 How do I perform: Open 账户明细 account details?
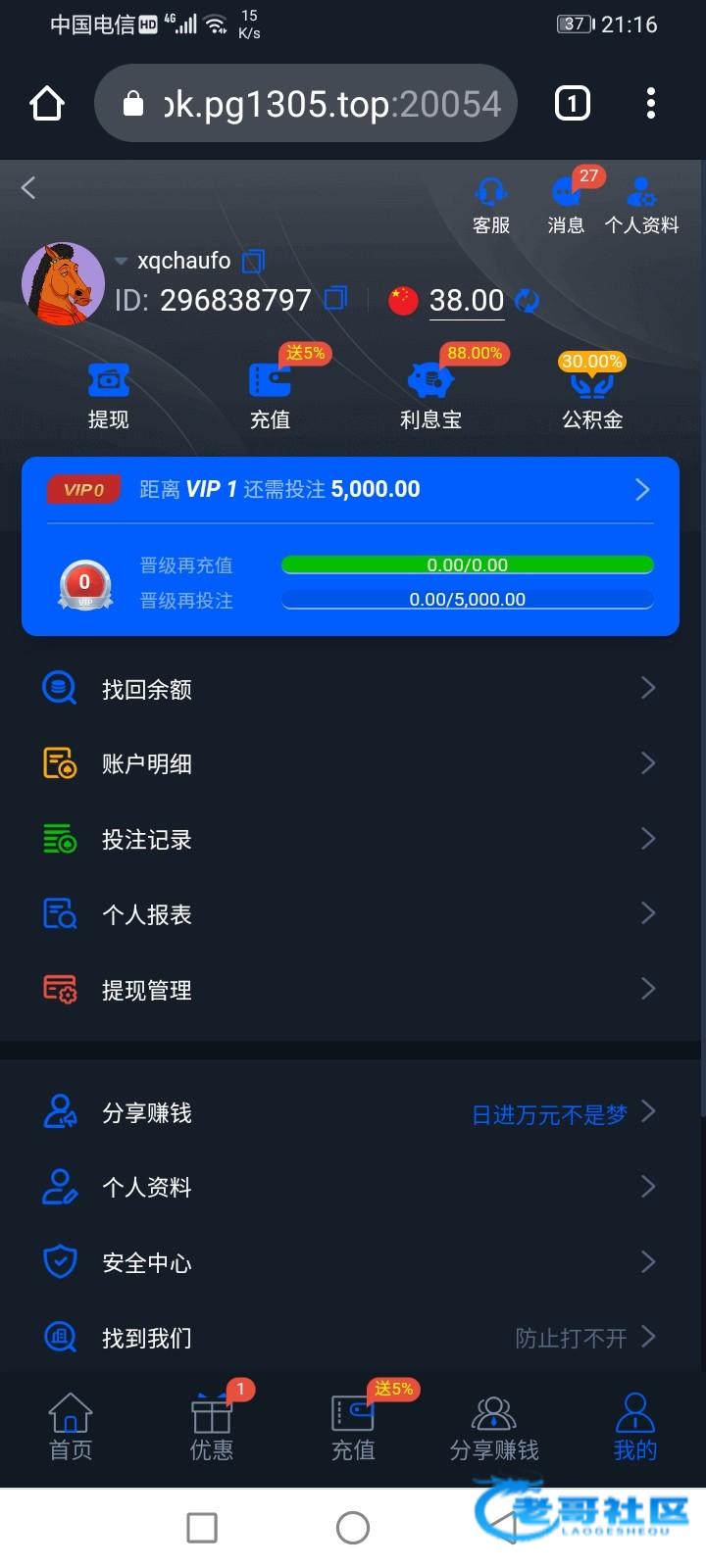(x=350, y=763)
